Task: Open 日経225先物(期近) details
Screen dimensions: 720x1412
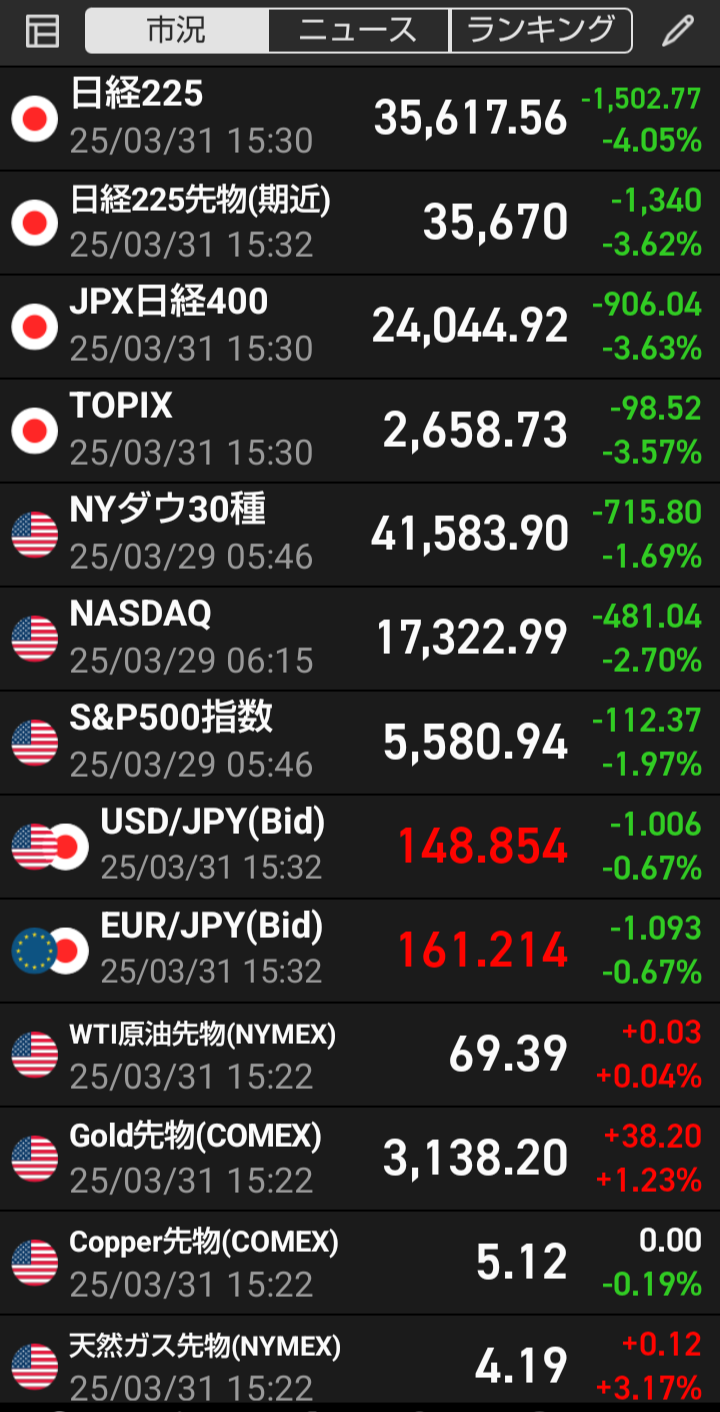Action: pos(360,223)
